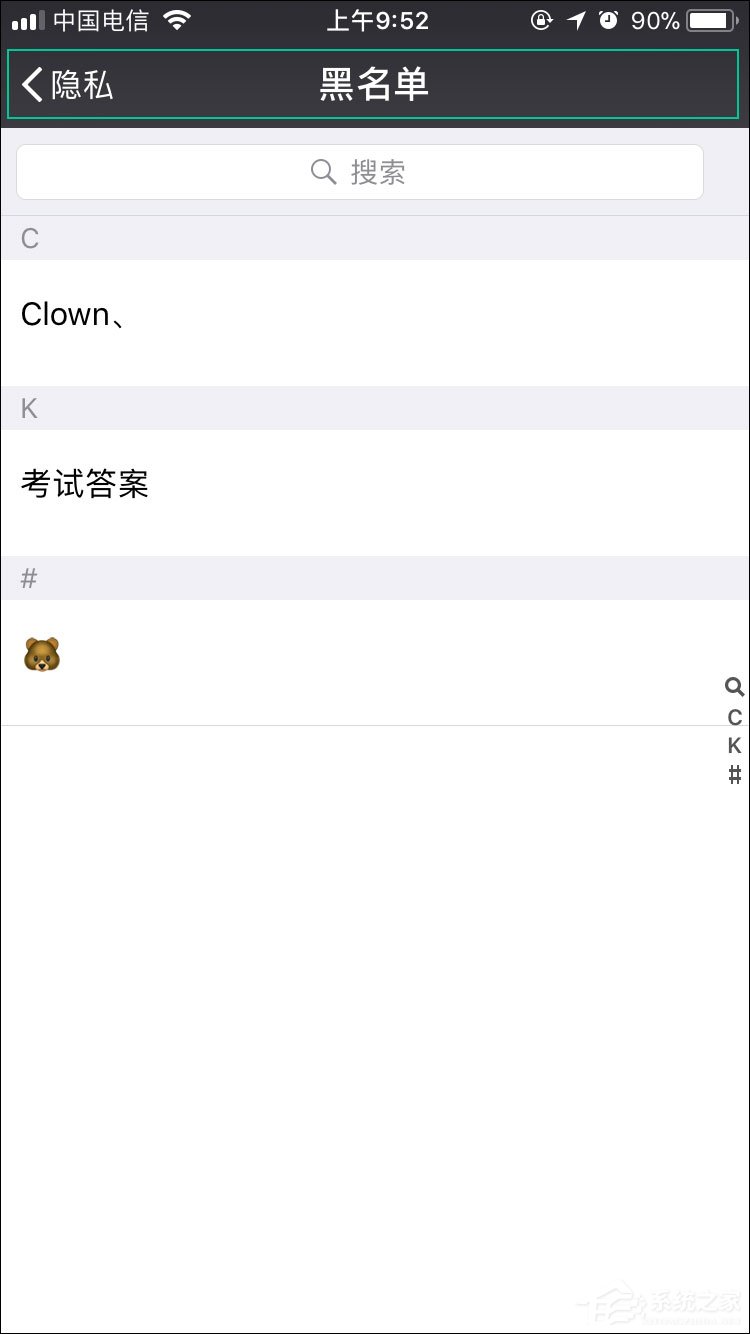Viewport: 750px width, 1334px height.
Task: Tap the alarm clock icon in the status bar
Action: pyautogui.click(x=609, y=19)
